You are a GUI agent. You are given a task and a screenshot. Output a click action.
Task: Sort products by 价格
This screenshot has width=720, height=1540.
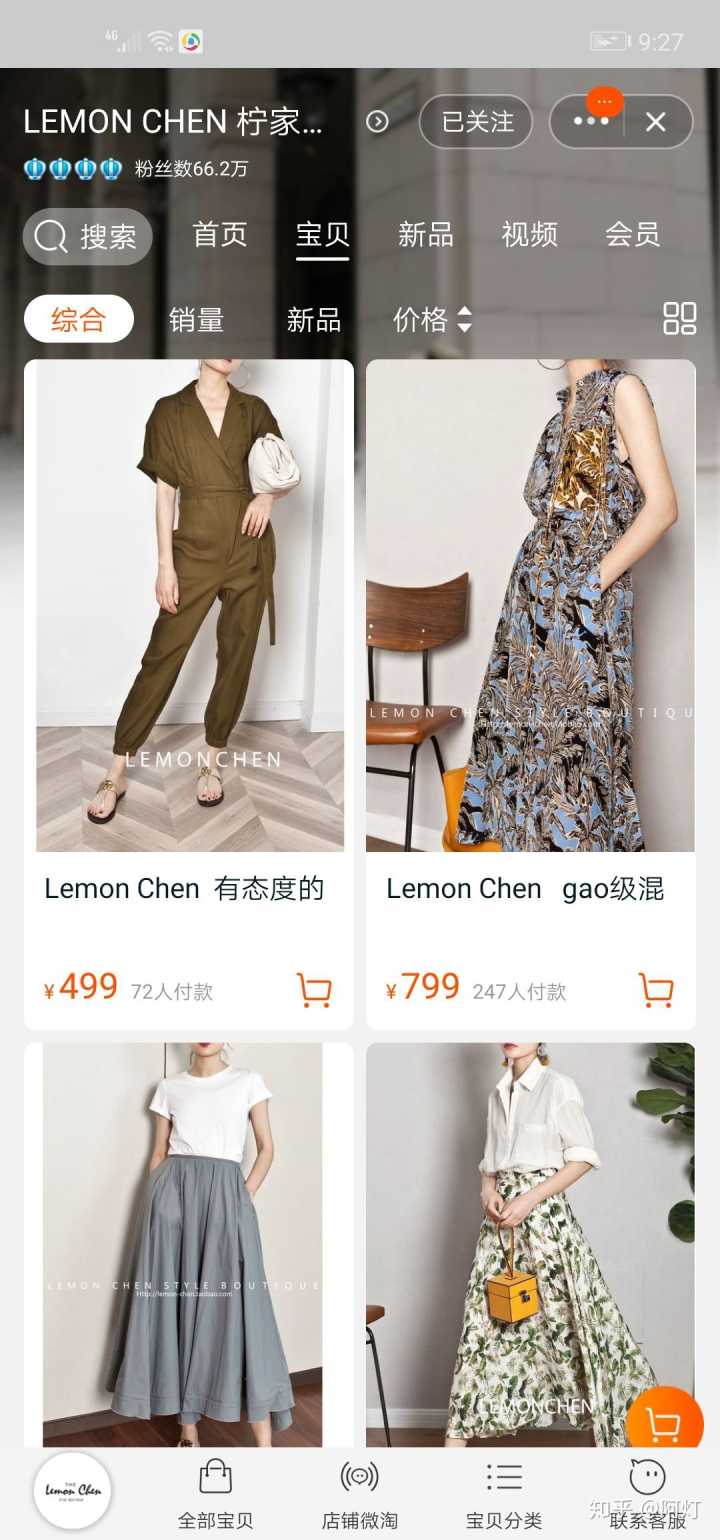pyautogui.click(x=431, y=320)
